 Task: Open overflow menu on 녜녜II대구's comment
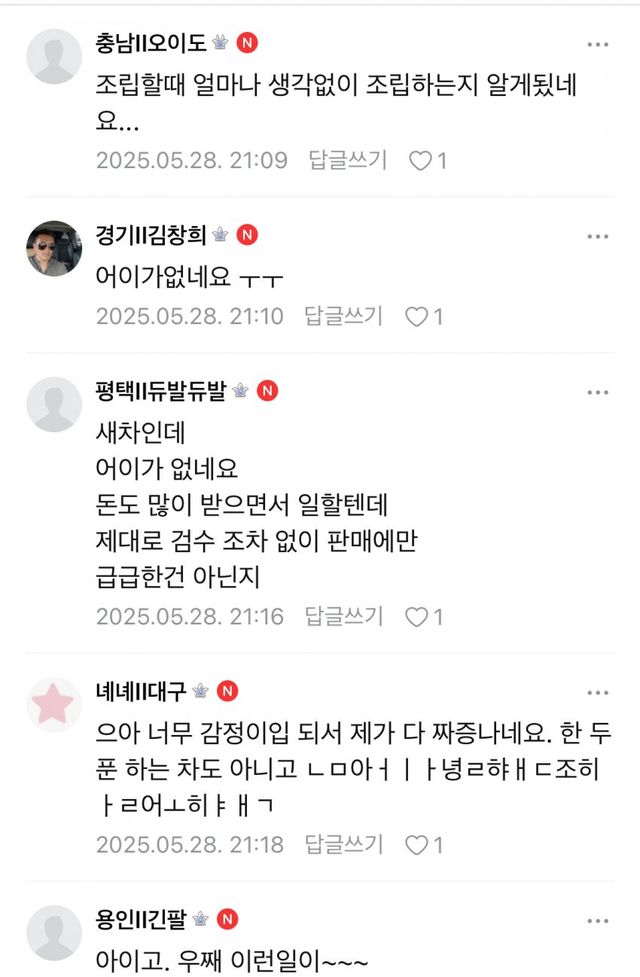pyautogui.click(x=598, y=692)
